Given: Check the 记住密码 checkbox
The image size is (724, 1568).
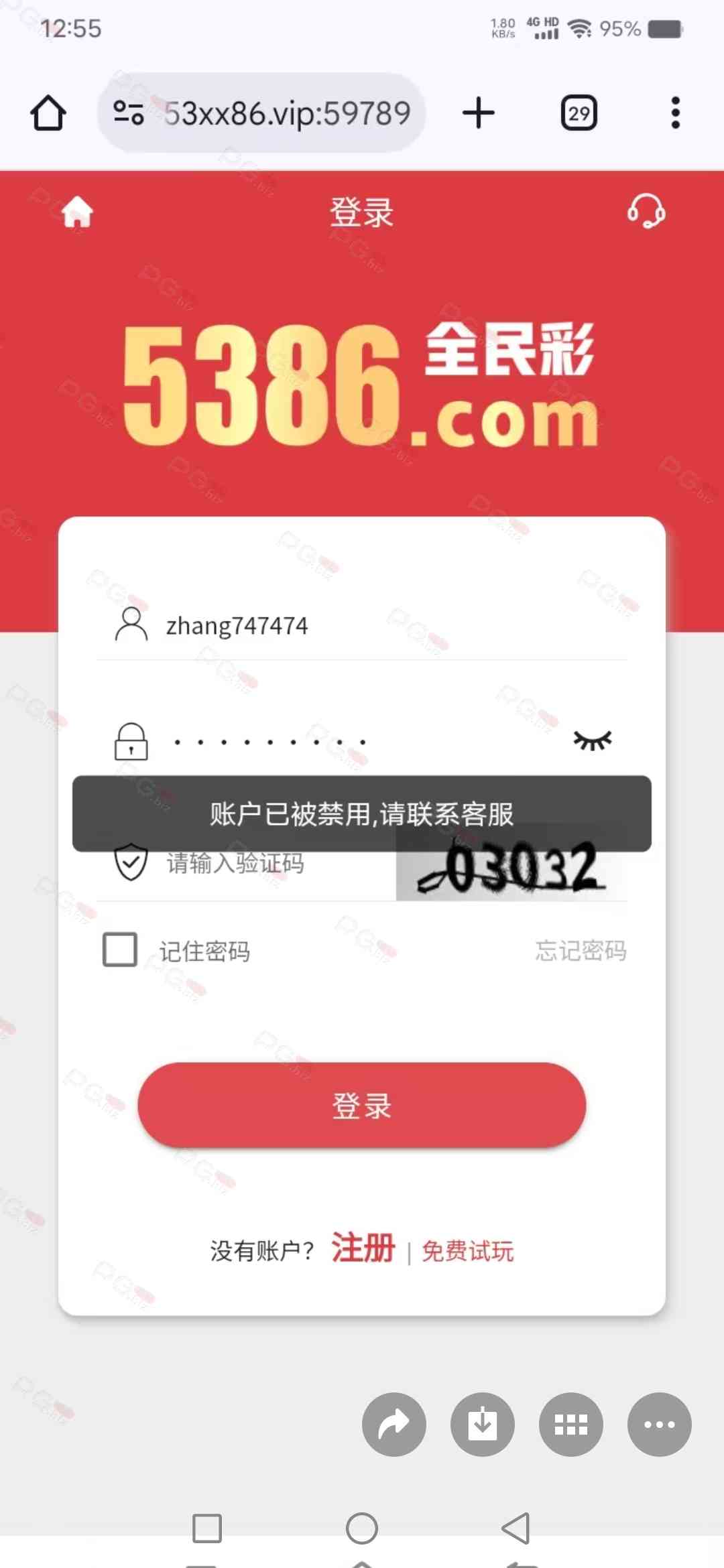Looking at the screenshot, I should (x=120, y=950).
